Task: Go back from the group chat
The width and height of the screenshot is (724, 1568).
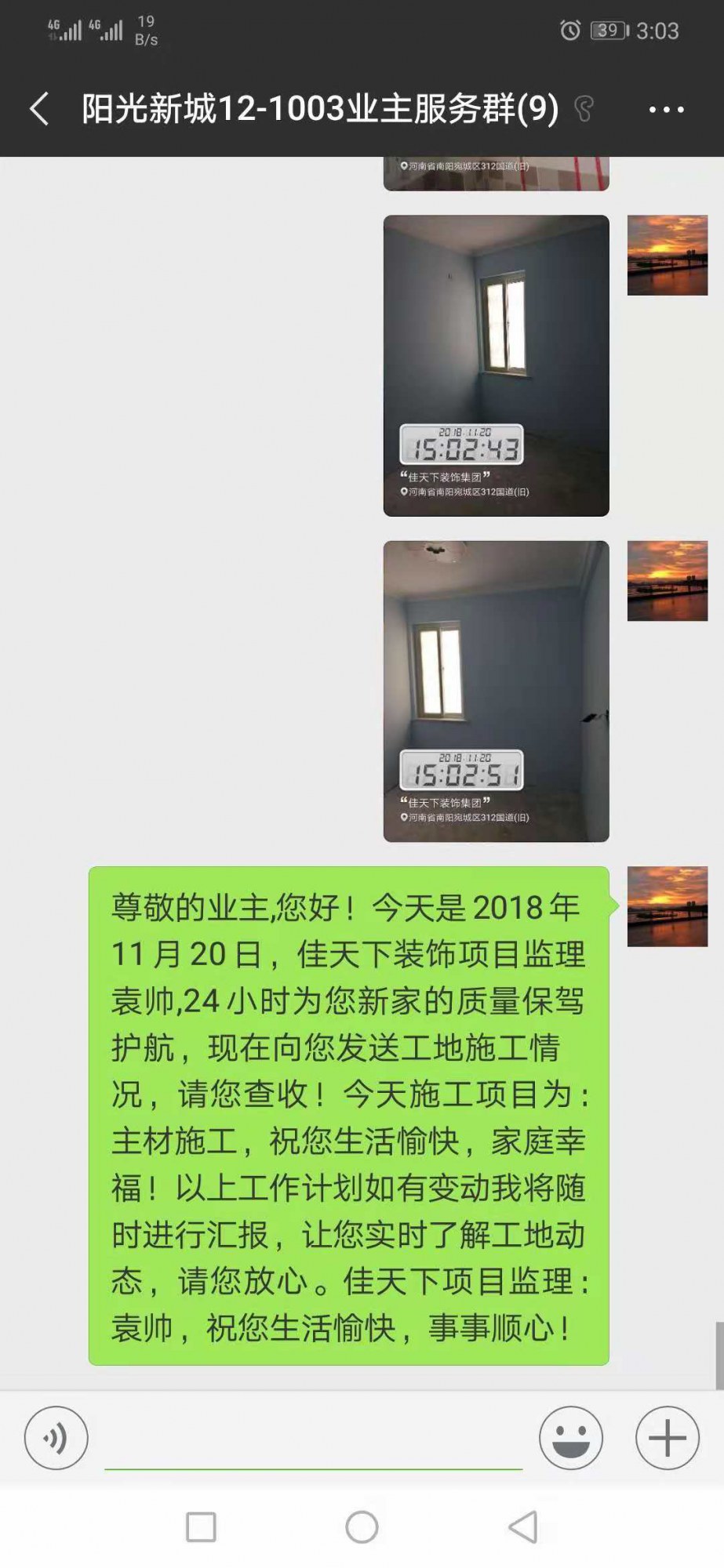Action: (39, 109)
